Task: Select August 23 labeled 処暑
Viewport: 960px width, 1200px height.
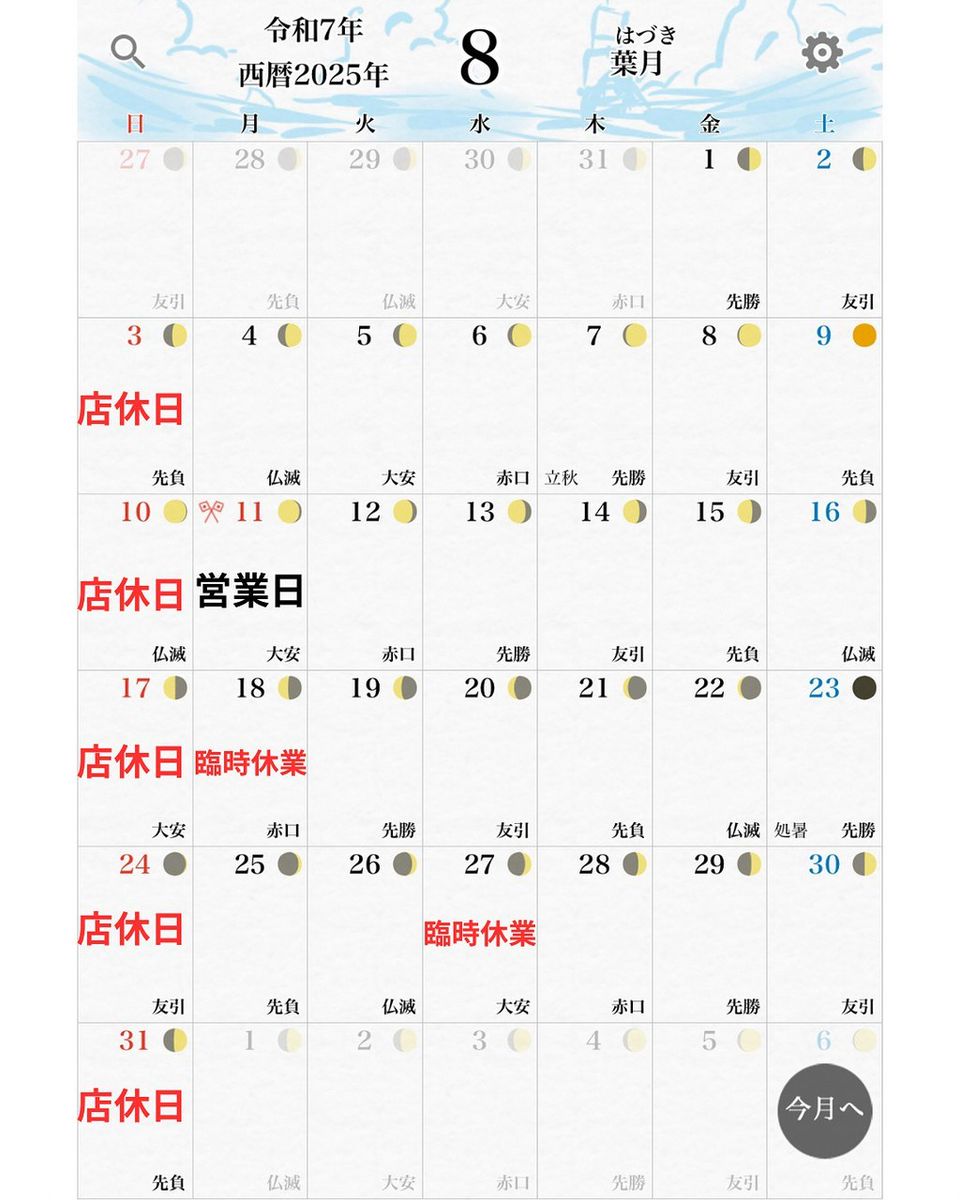Action: [825, 758]
